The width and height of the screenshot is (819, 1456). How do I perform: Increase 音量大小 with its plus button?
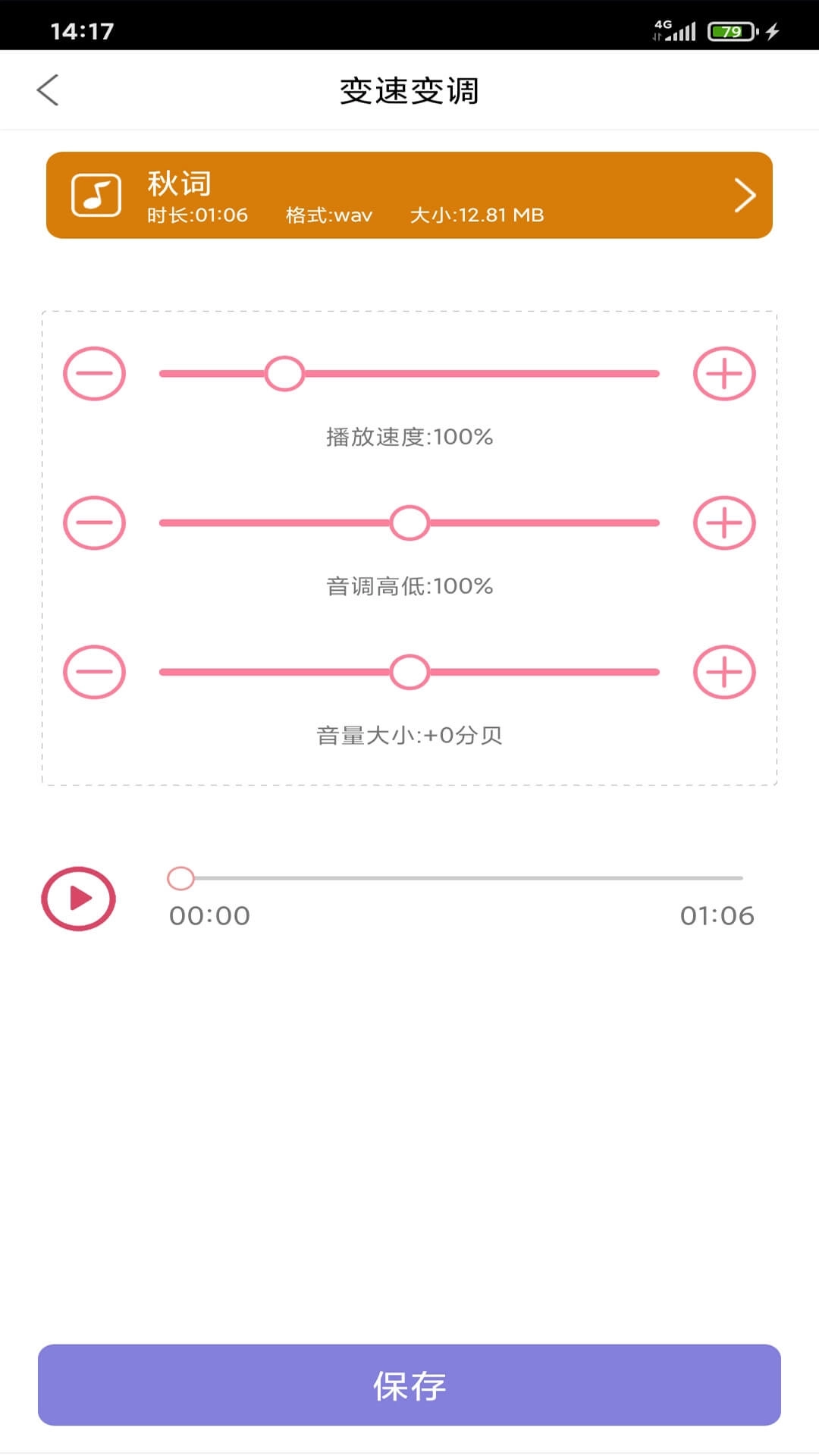723,671
